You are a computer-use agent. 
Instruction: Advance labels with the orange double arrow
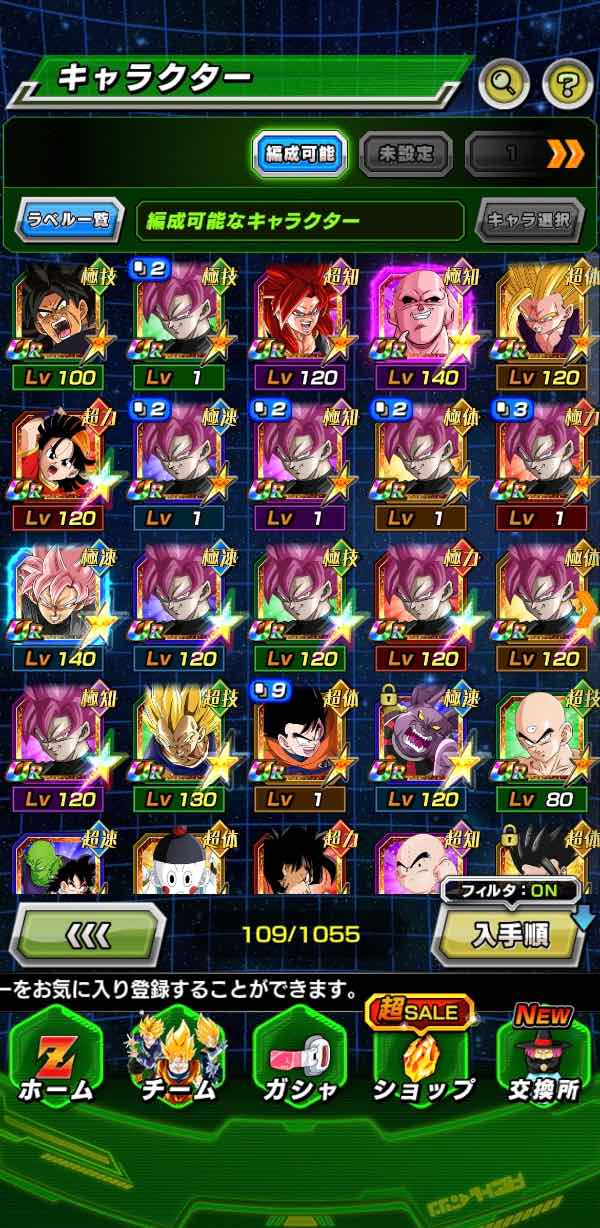pos(565,154)
